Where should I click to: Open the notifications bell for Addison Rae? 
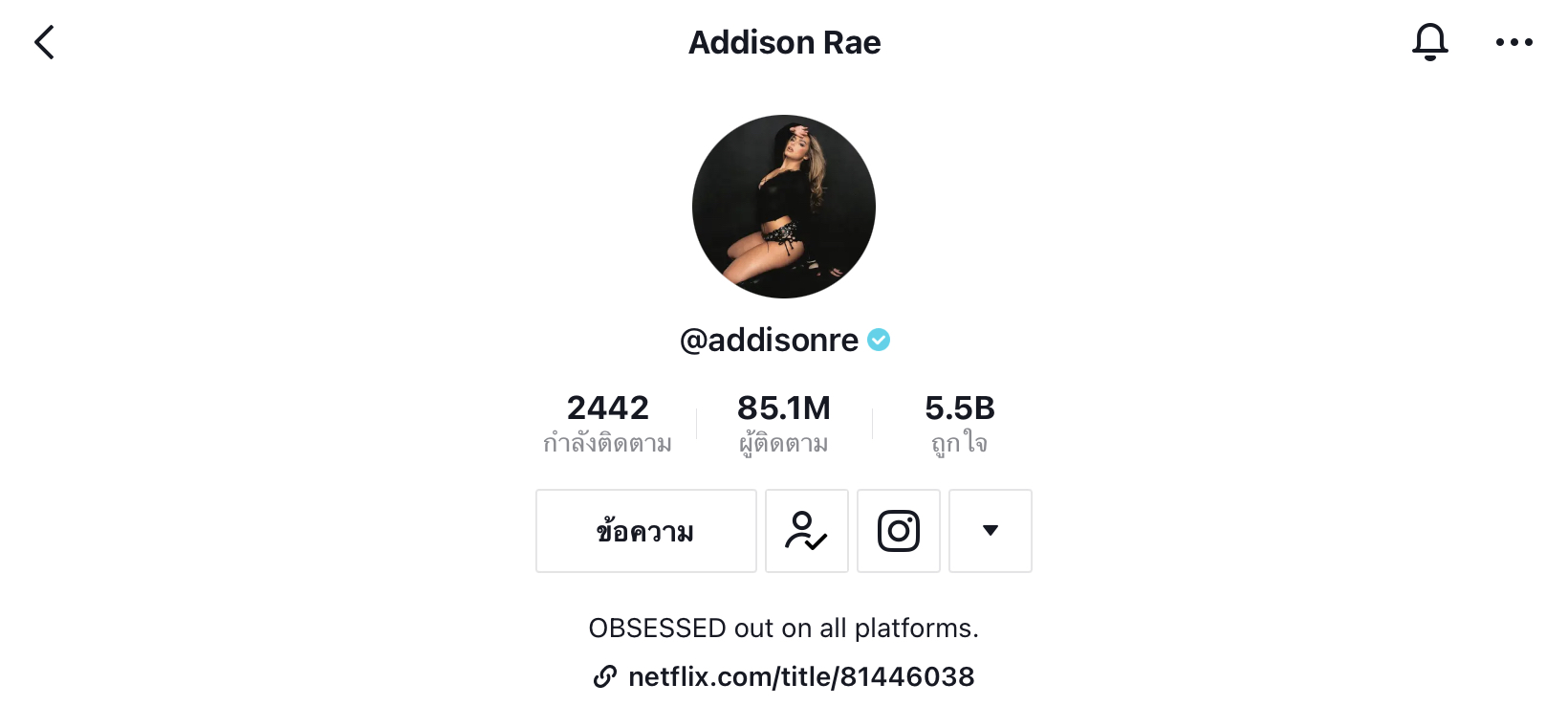point(1429,42)
